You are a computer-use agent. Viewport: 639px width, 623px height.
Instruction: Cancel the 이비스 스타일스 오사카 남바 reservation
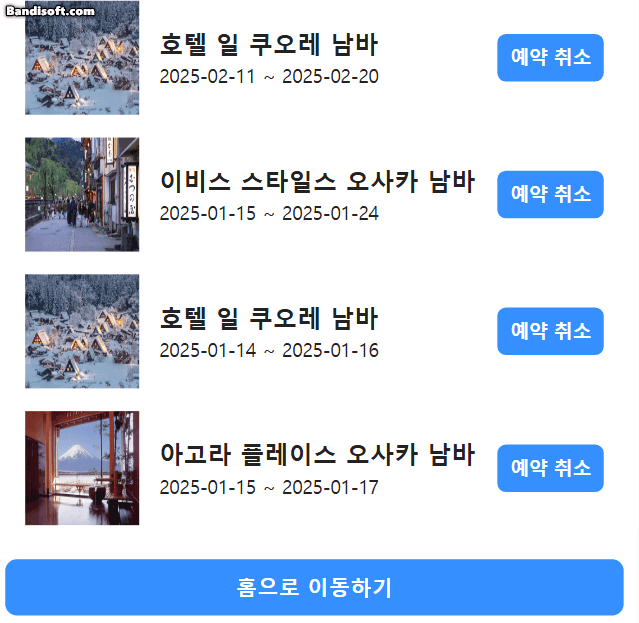click(550, 194)
